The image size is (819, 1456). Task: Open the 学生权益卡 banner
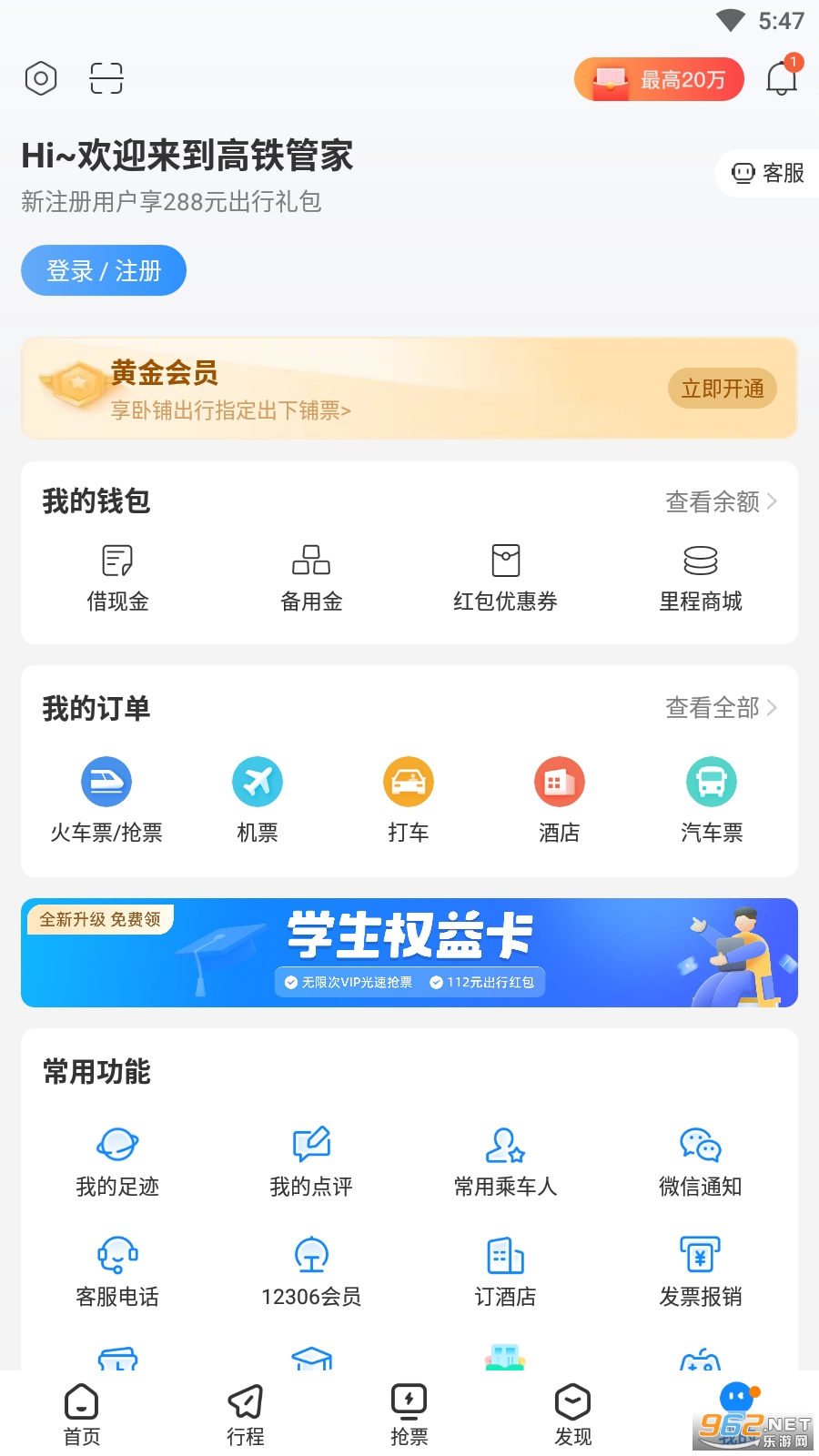pos(409,953)
